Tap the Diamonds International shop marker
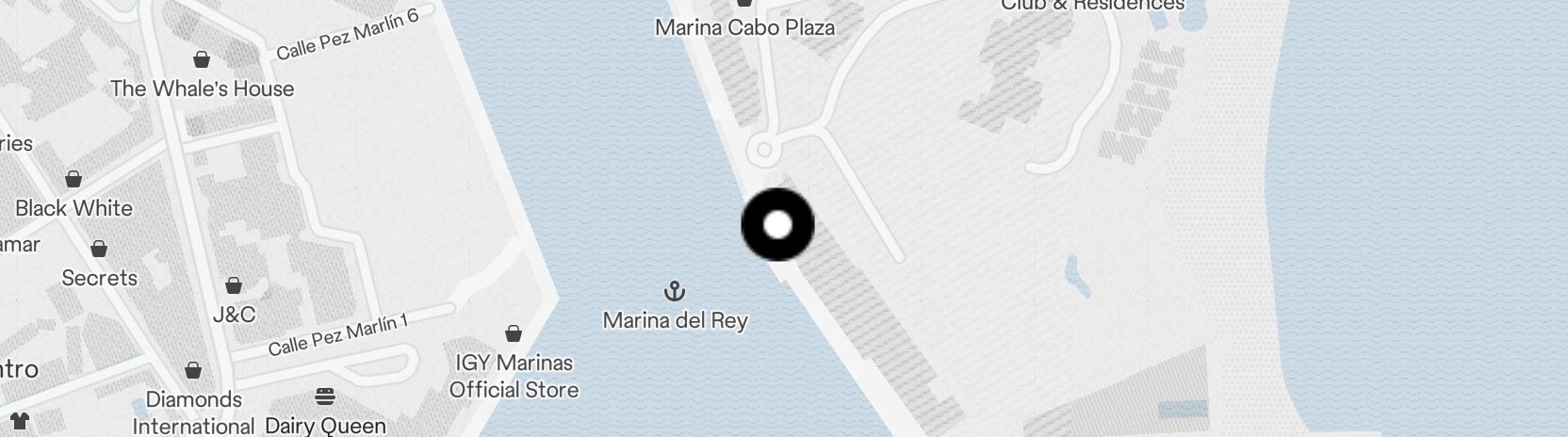 193,370
